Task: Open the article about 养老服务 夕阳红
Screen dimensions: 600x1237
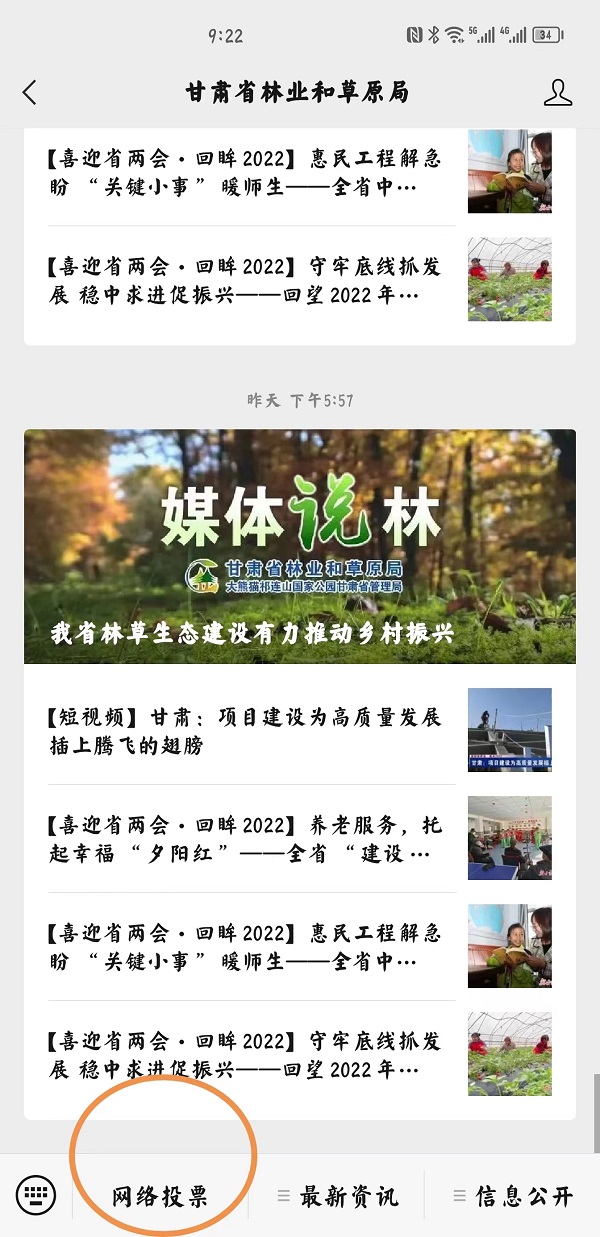Action: [x=245, y=839]
